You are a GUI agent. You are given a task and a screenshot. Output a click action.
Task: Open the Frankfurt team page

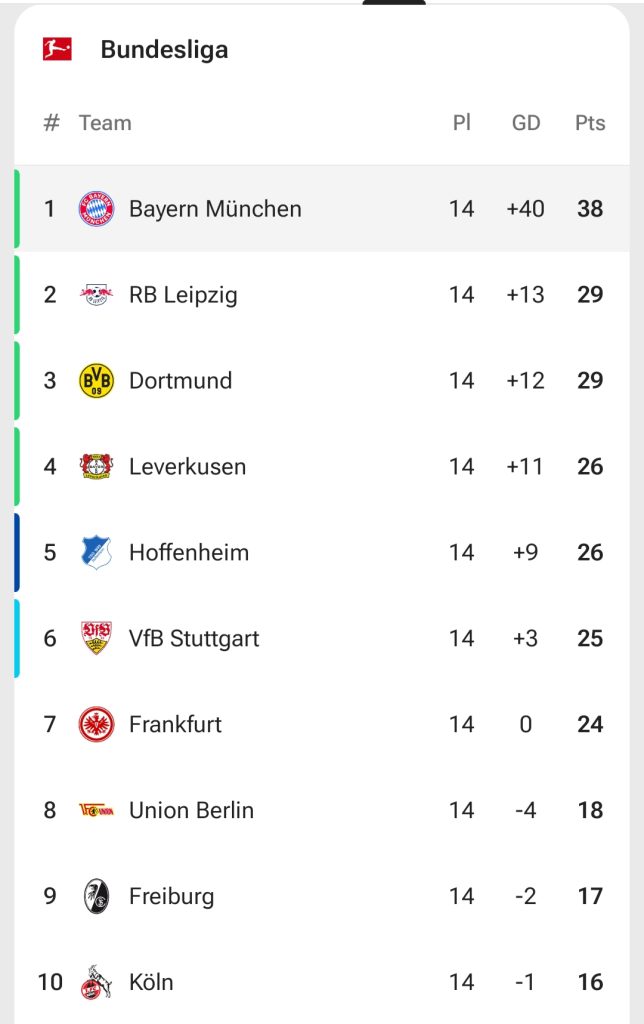click(175, 725)
